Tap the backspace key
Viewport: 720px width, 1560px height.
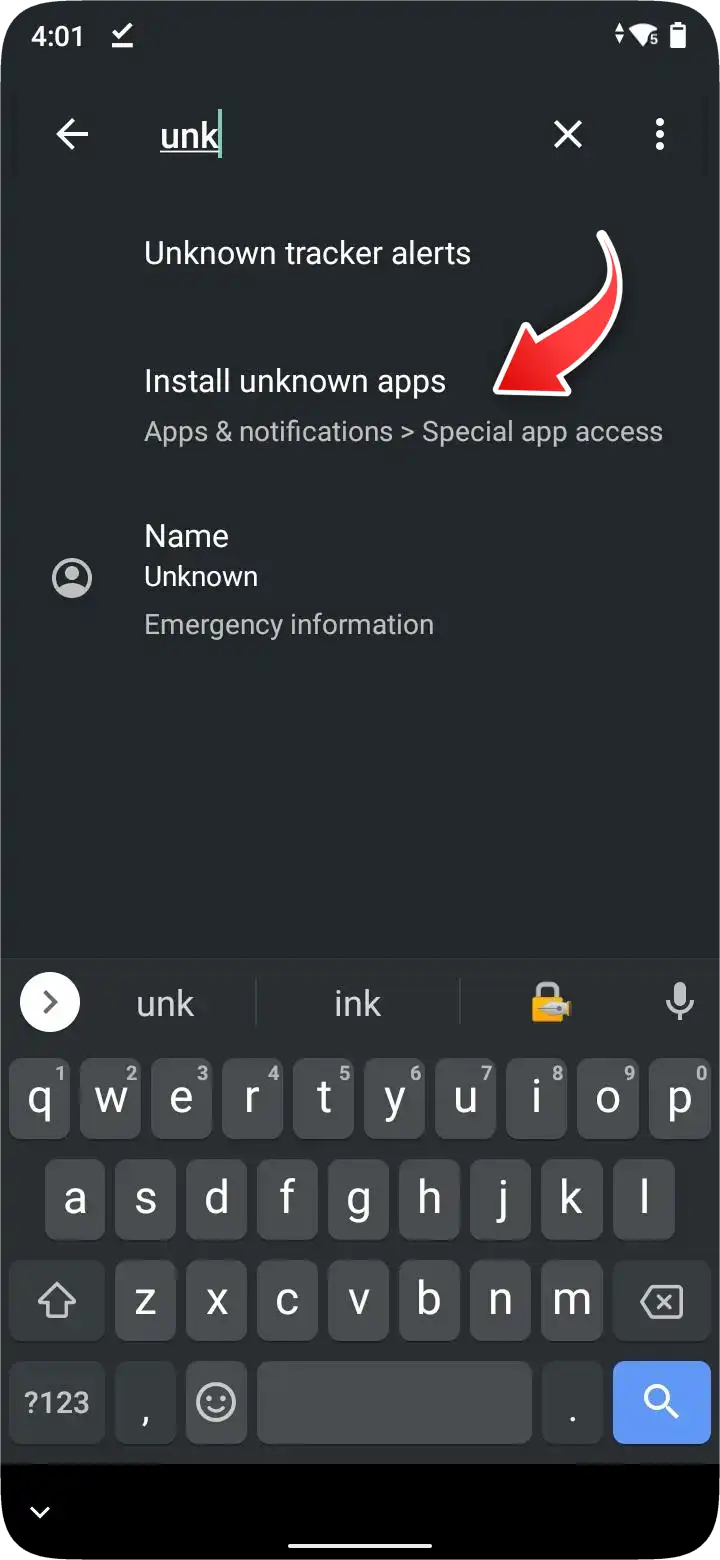661,1301
